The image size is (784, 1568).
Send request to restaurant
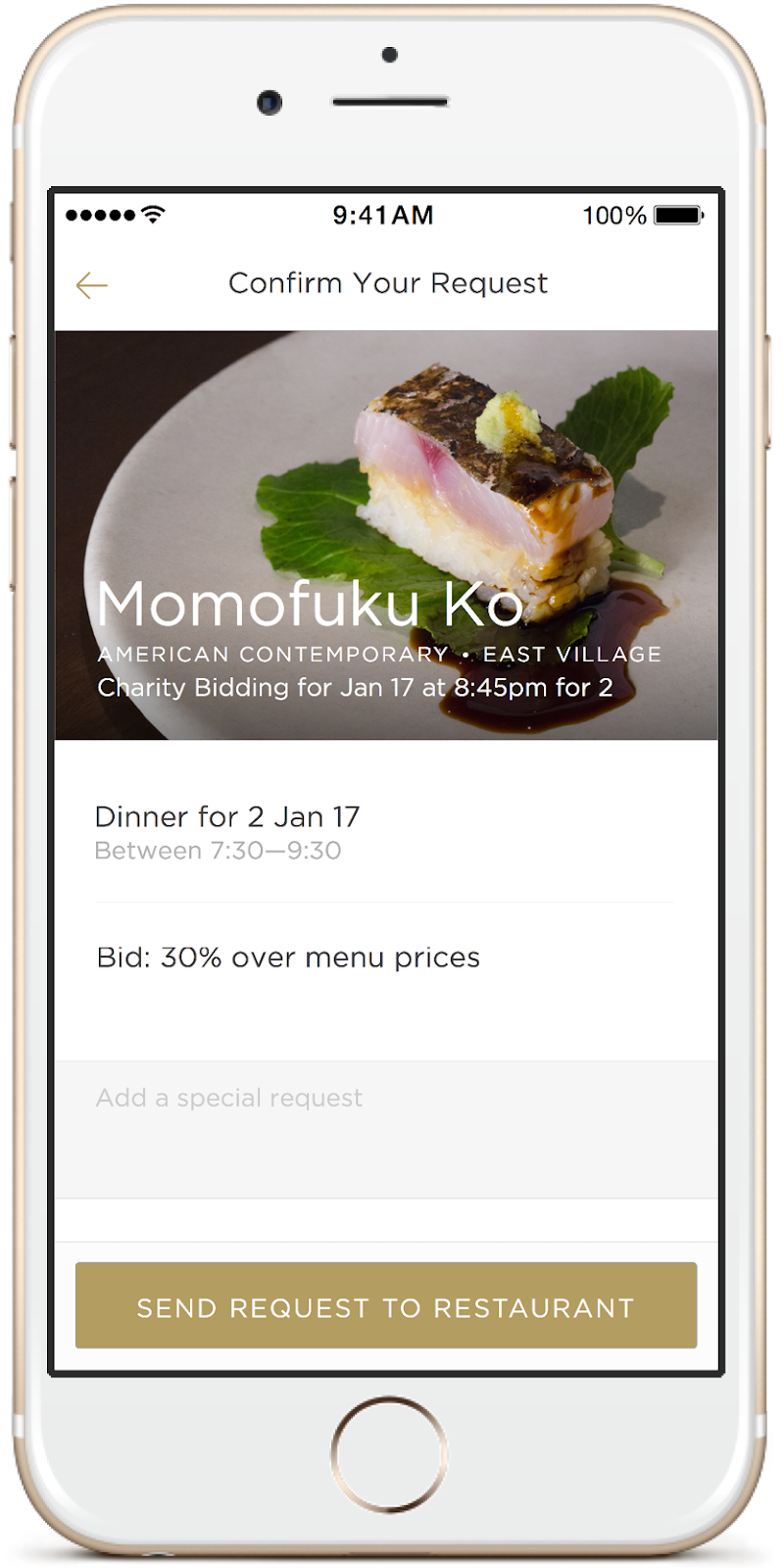pyautogui.click(x=386, y=1307)
